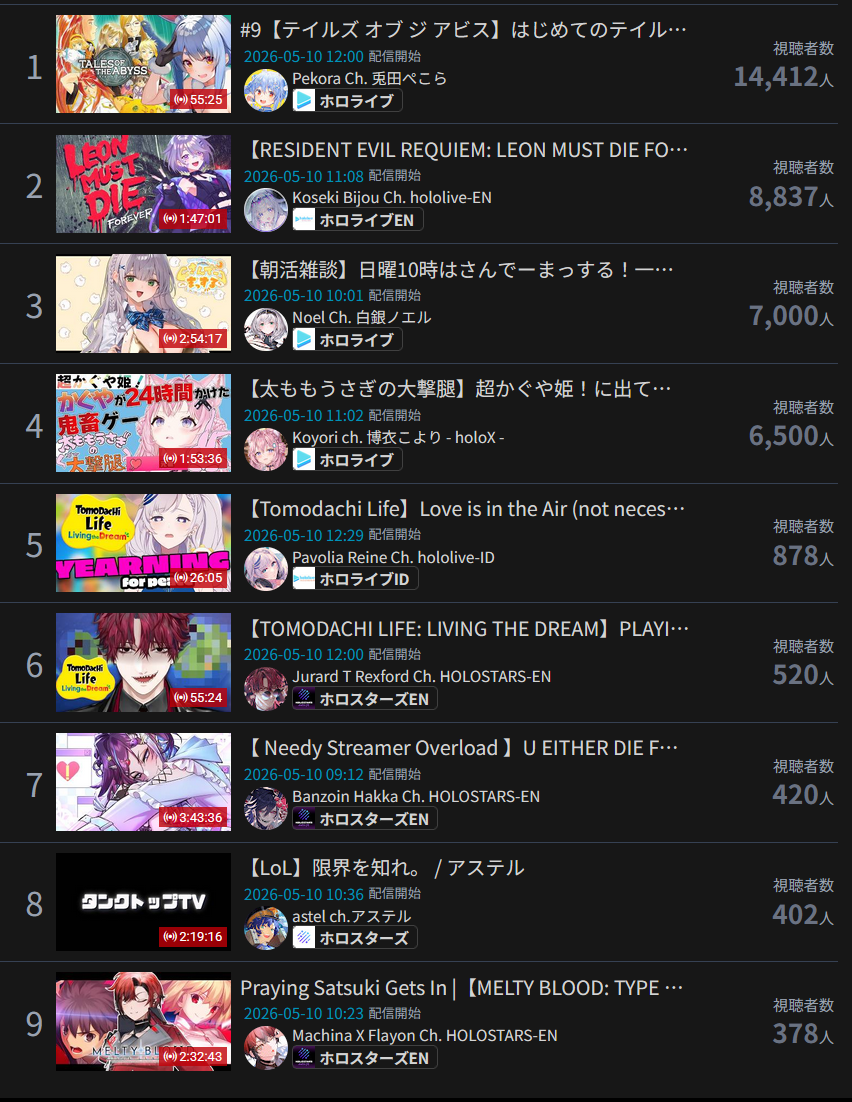Tap the ホロライブ tag under Pekora
This screenshot has width=852, height=1102.
[x=347, y=101]
